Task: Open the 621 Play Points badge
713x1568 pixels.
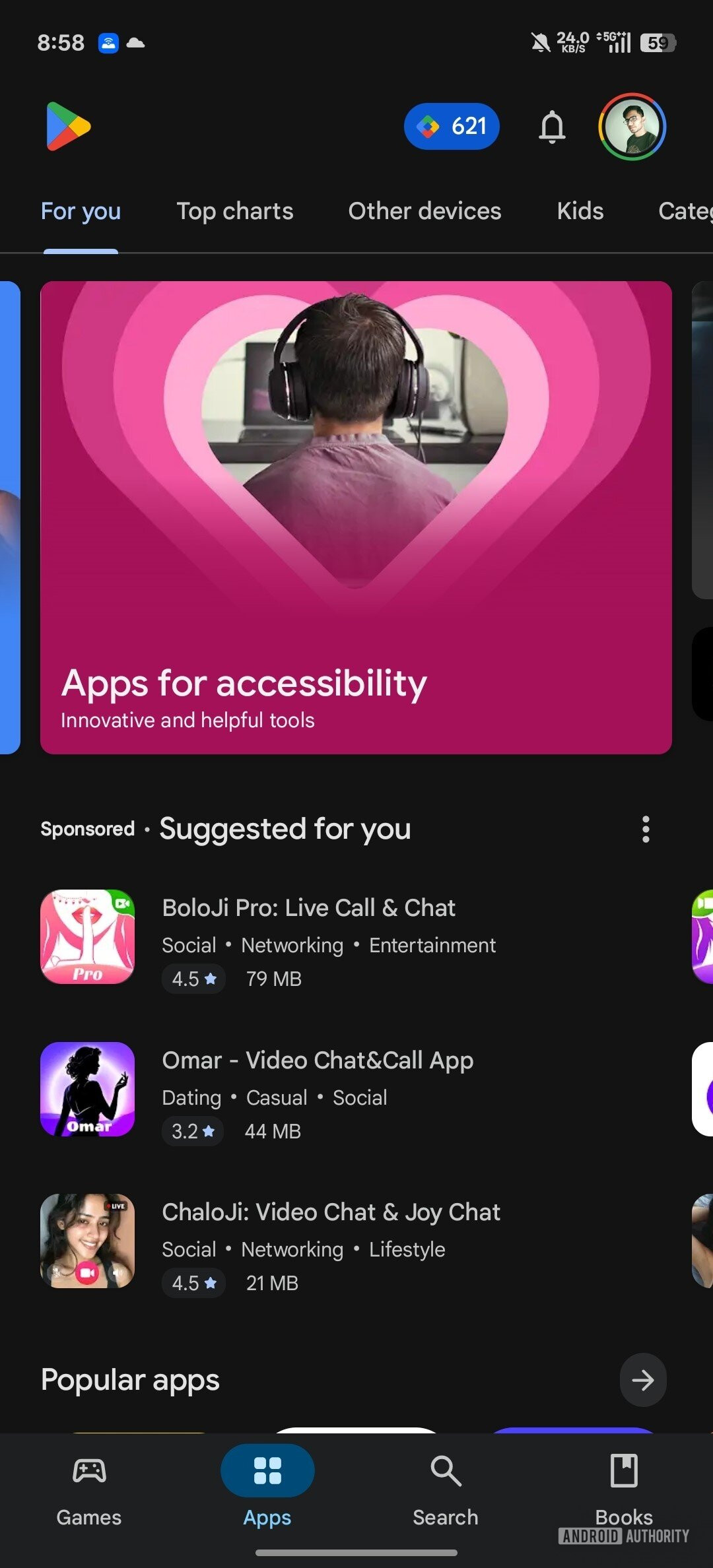Action: coord(452,127)
